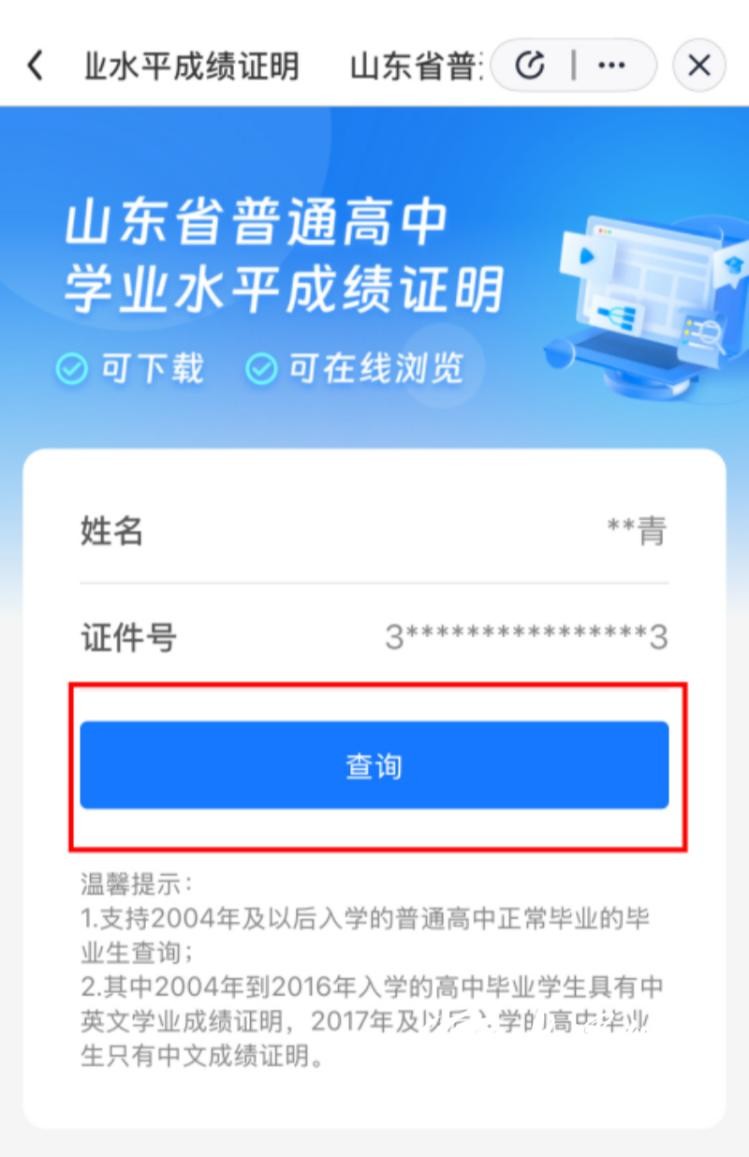Close the mini program with X
The height and width of the screenshot is (1157, 749).
click(699, 66)
